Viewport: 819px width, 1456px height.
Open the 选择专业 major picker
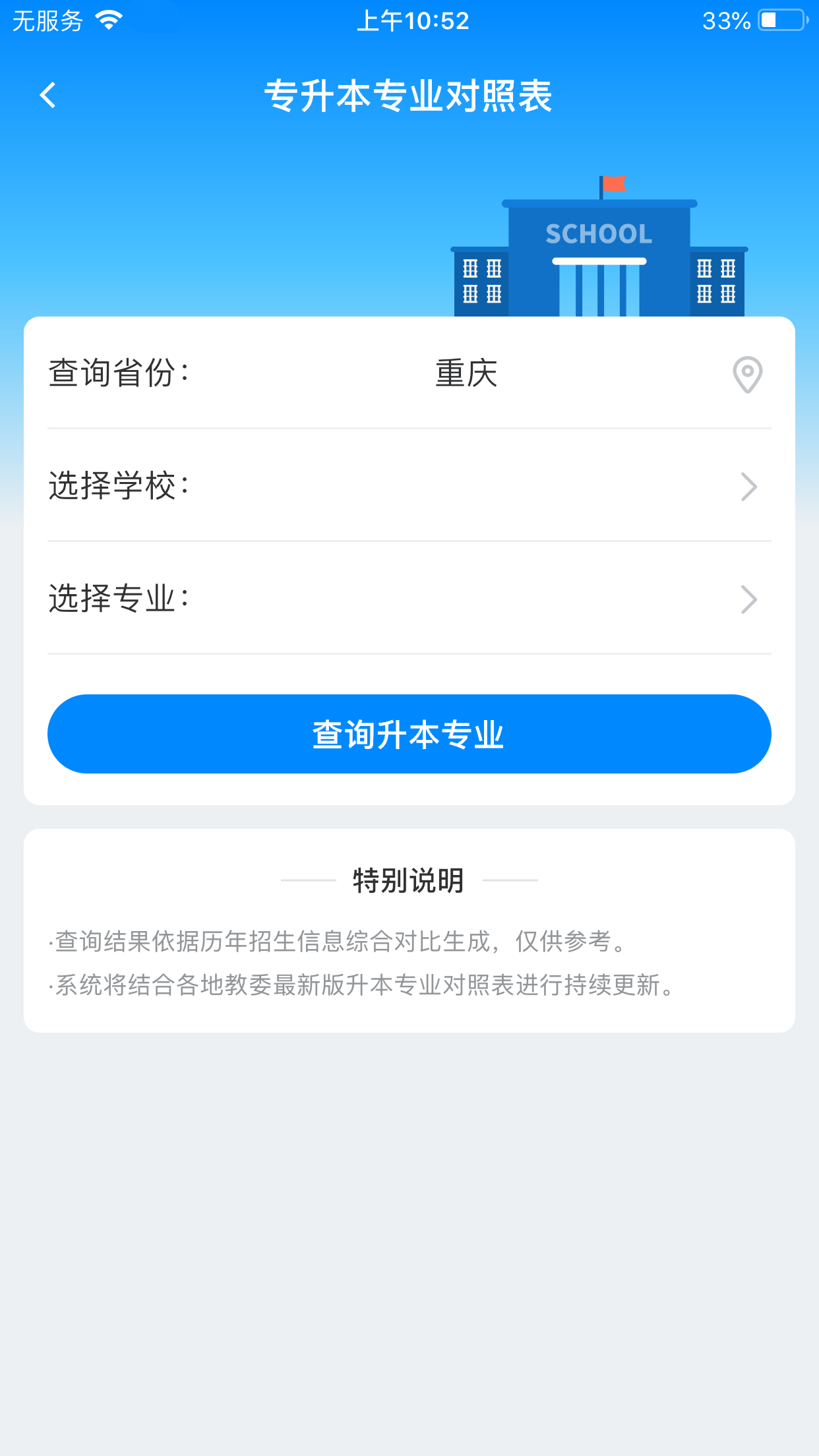pyautogui.click(x=409, y=599)
